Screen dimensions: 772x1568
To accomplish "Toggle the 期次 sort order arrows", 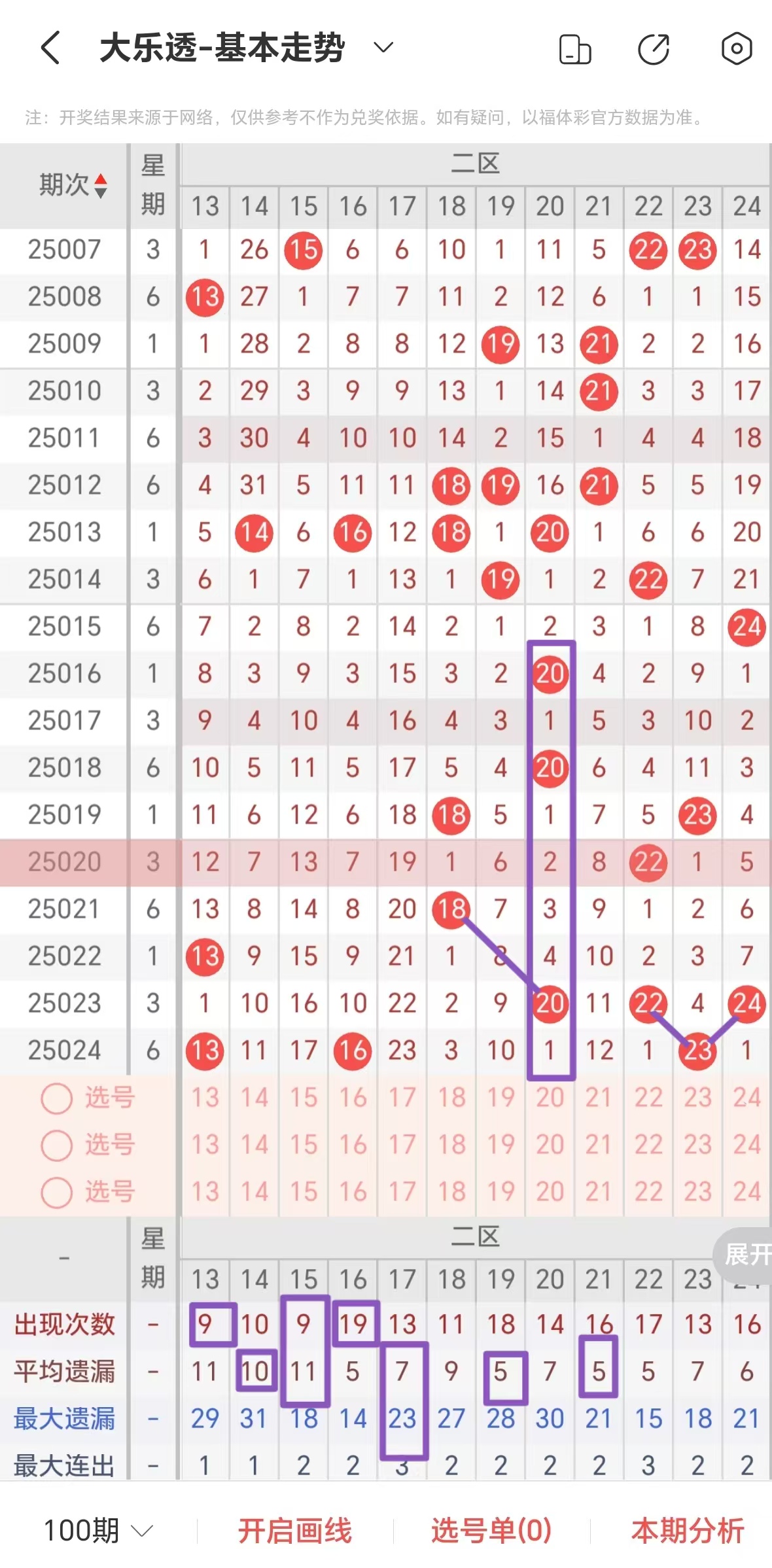I will click(x=100, y=185).
